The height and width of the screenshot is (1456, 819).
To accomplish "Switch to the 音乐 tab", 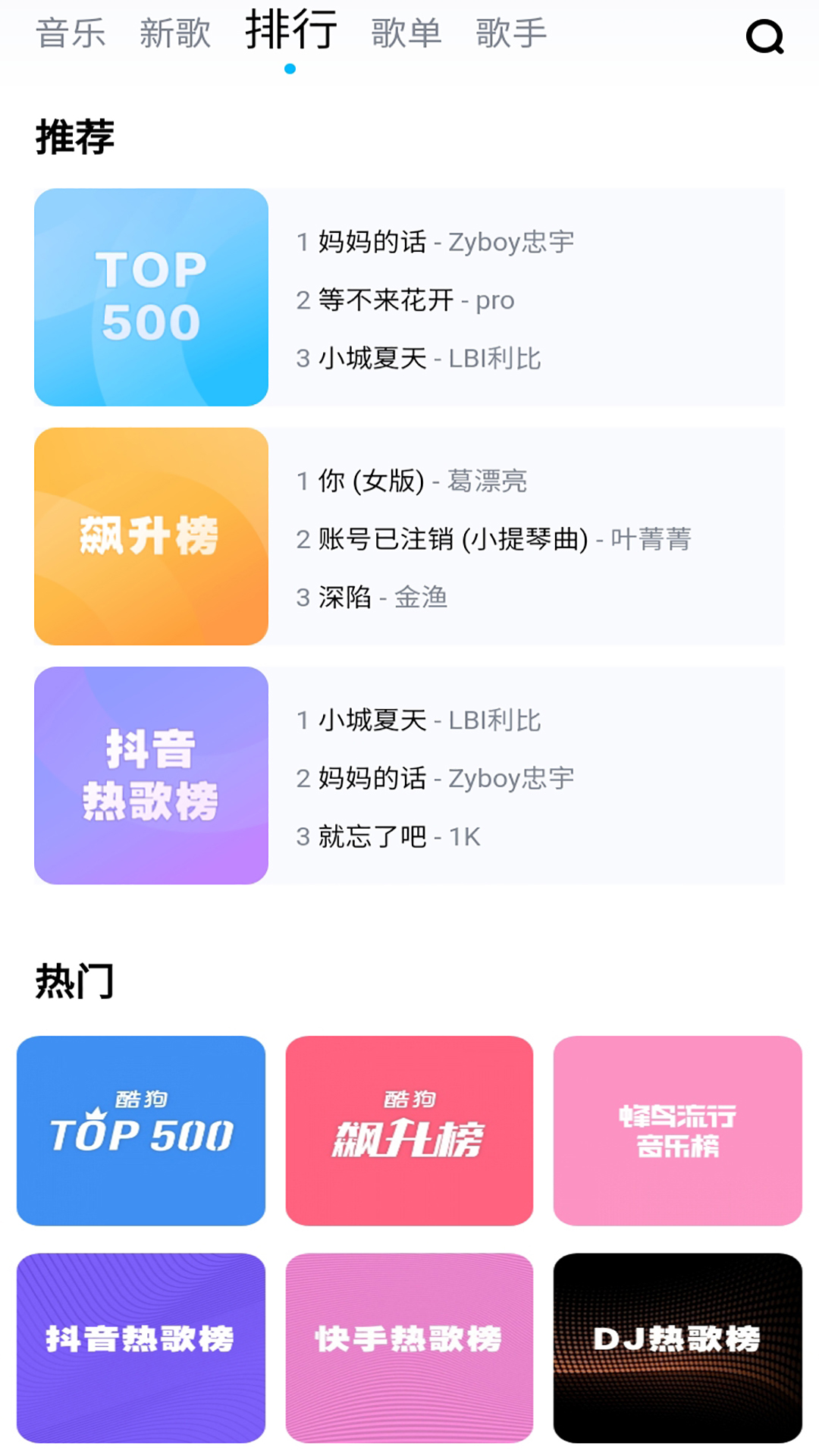I will coord(71,34).
